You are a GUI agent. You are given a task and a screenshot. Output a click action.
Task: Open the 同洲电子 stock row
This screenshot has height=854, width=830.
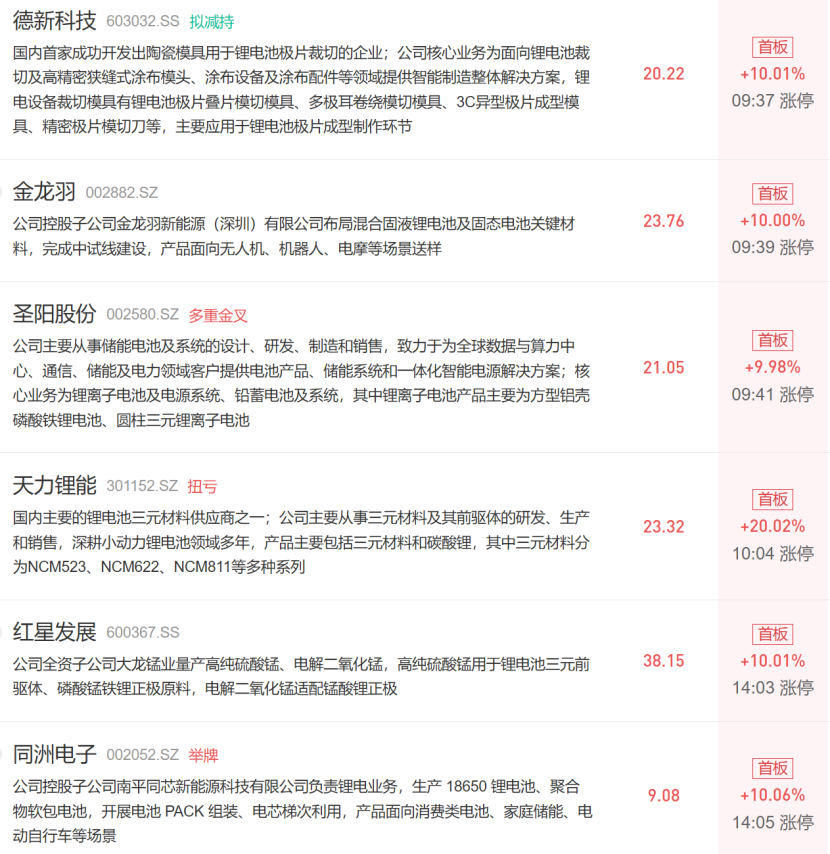[x=415, y=788]
